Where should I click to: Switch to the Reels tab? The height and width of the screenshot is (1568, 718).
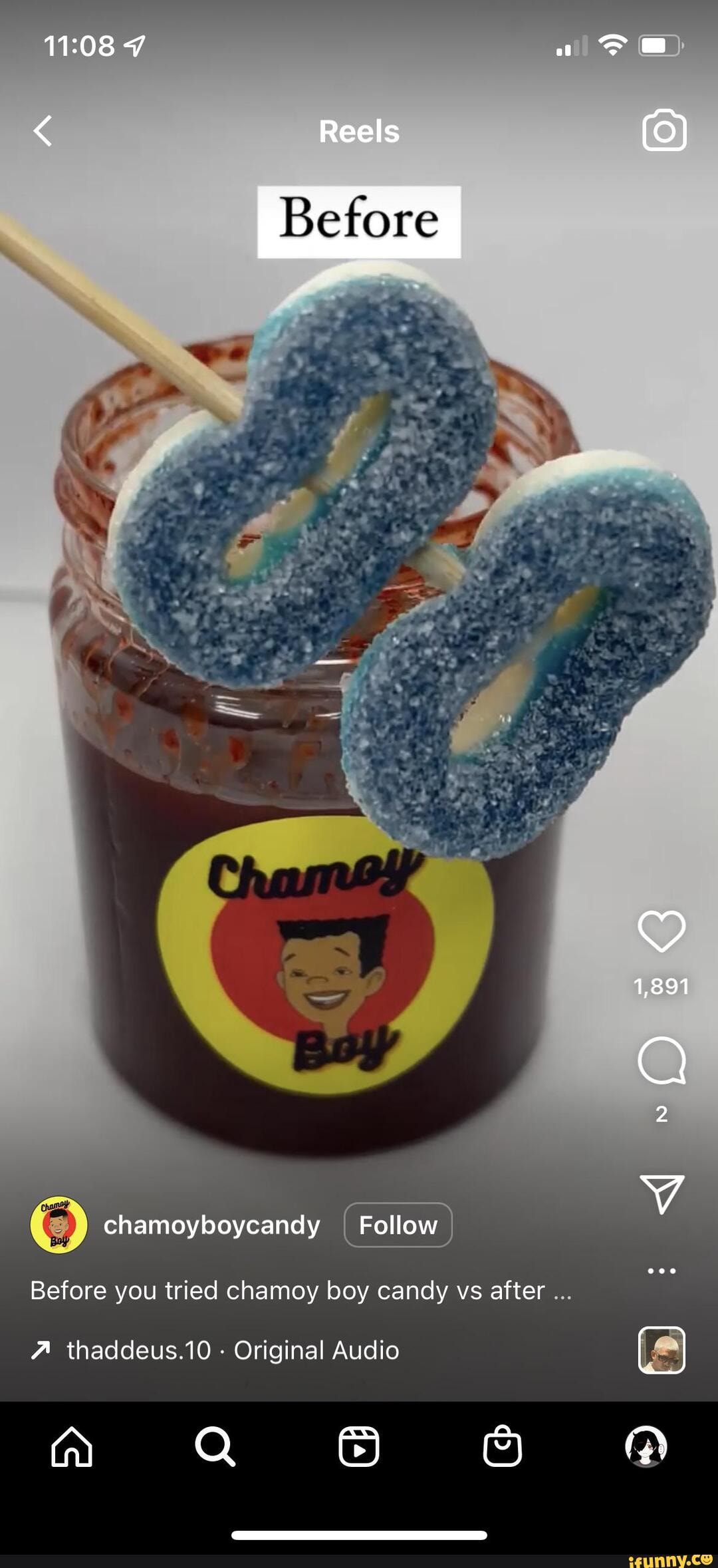tap(359, 1446)
